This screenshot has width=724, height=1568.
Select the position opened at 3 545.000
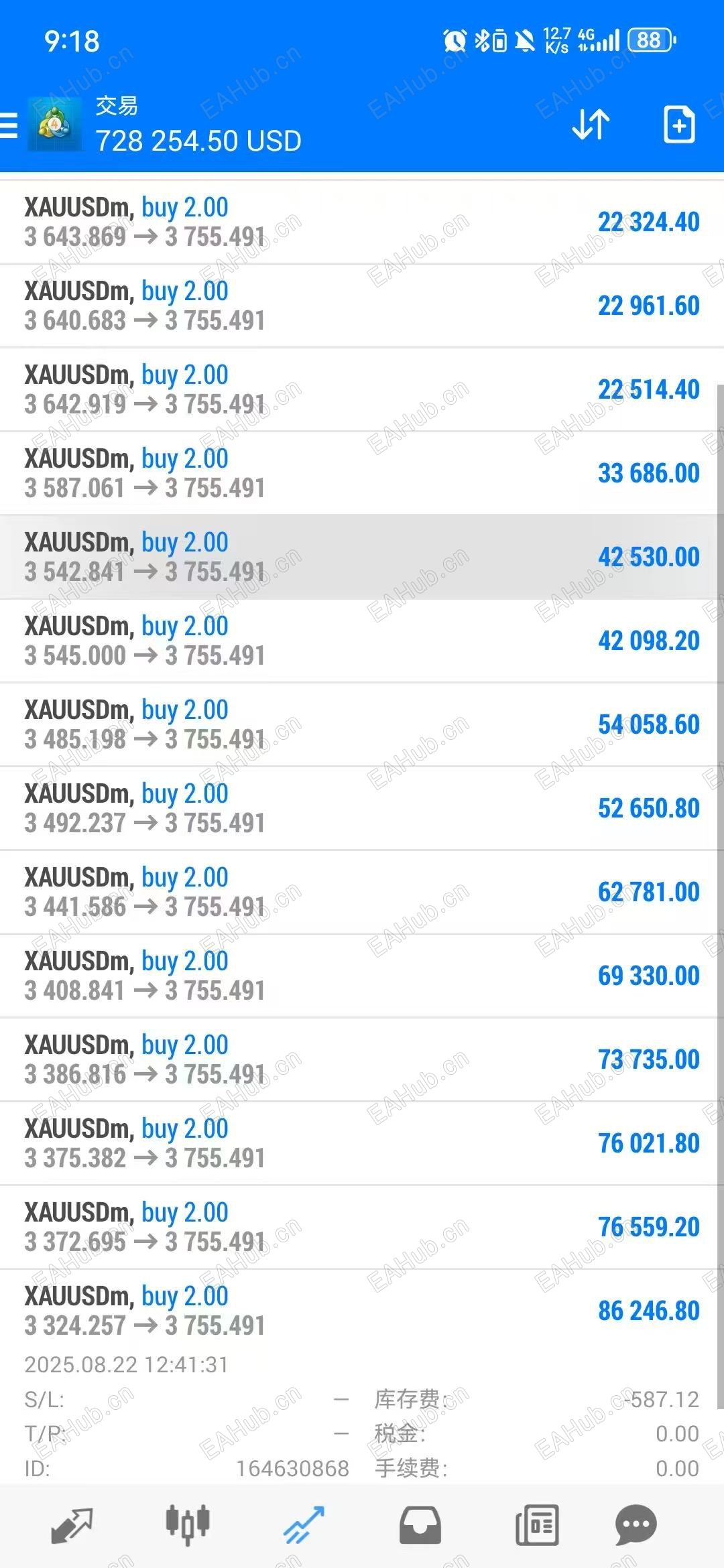click(362, 641)
